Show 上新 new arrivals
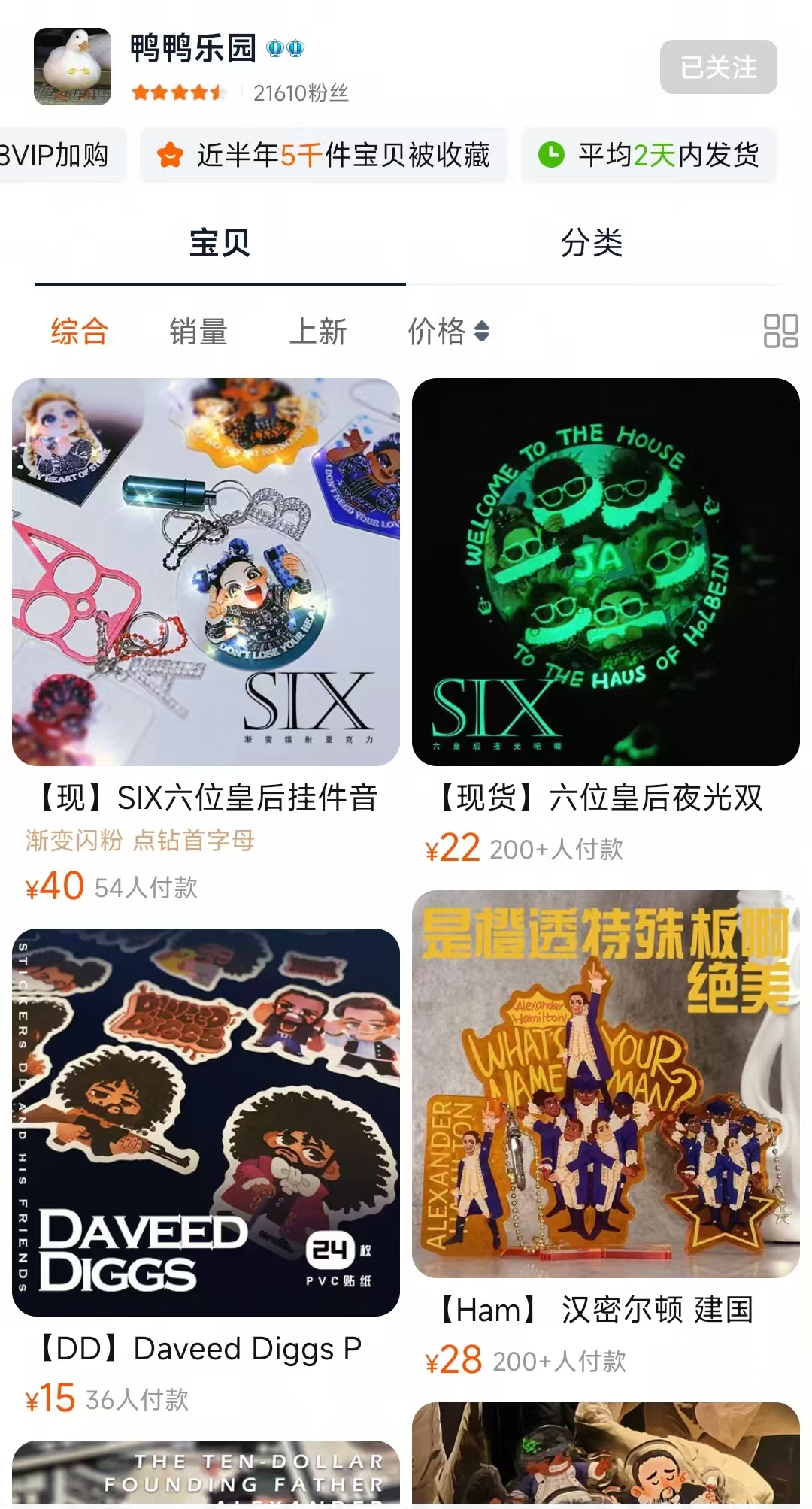 click(318, 332)
